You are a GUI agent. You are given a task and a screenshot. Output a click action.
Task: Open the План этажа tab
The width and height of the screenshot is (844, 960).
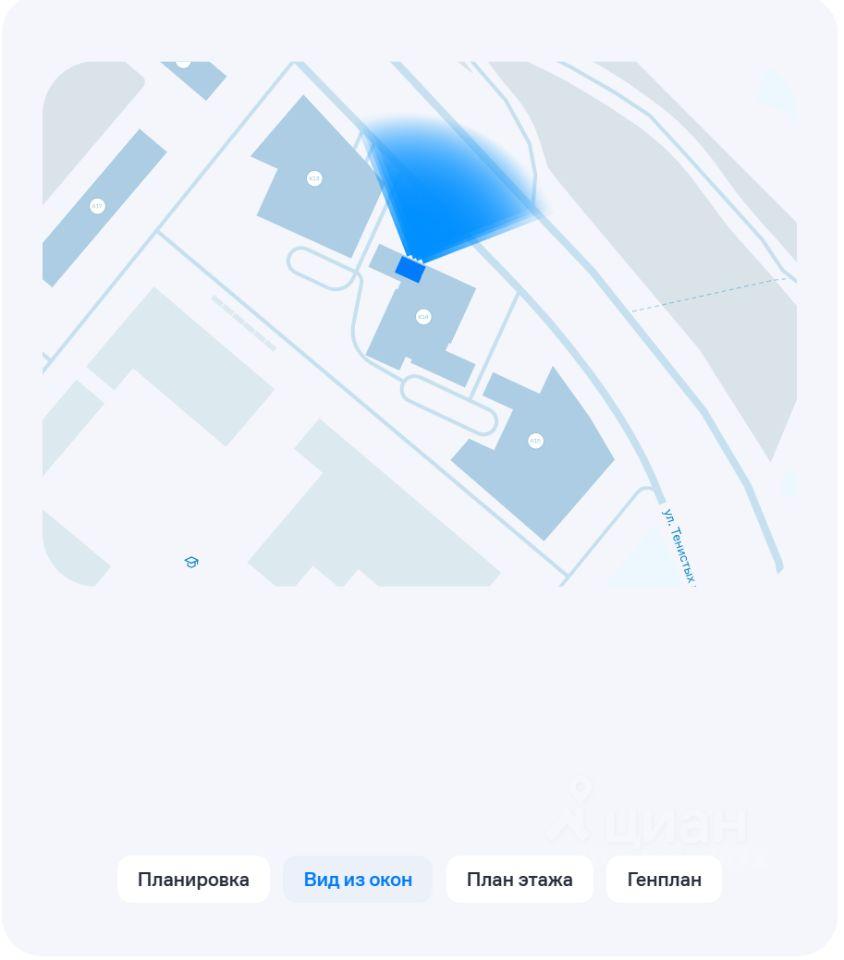[519, 880]
